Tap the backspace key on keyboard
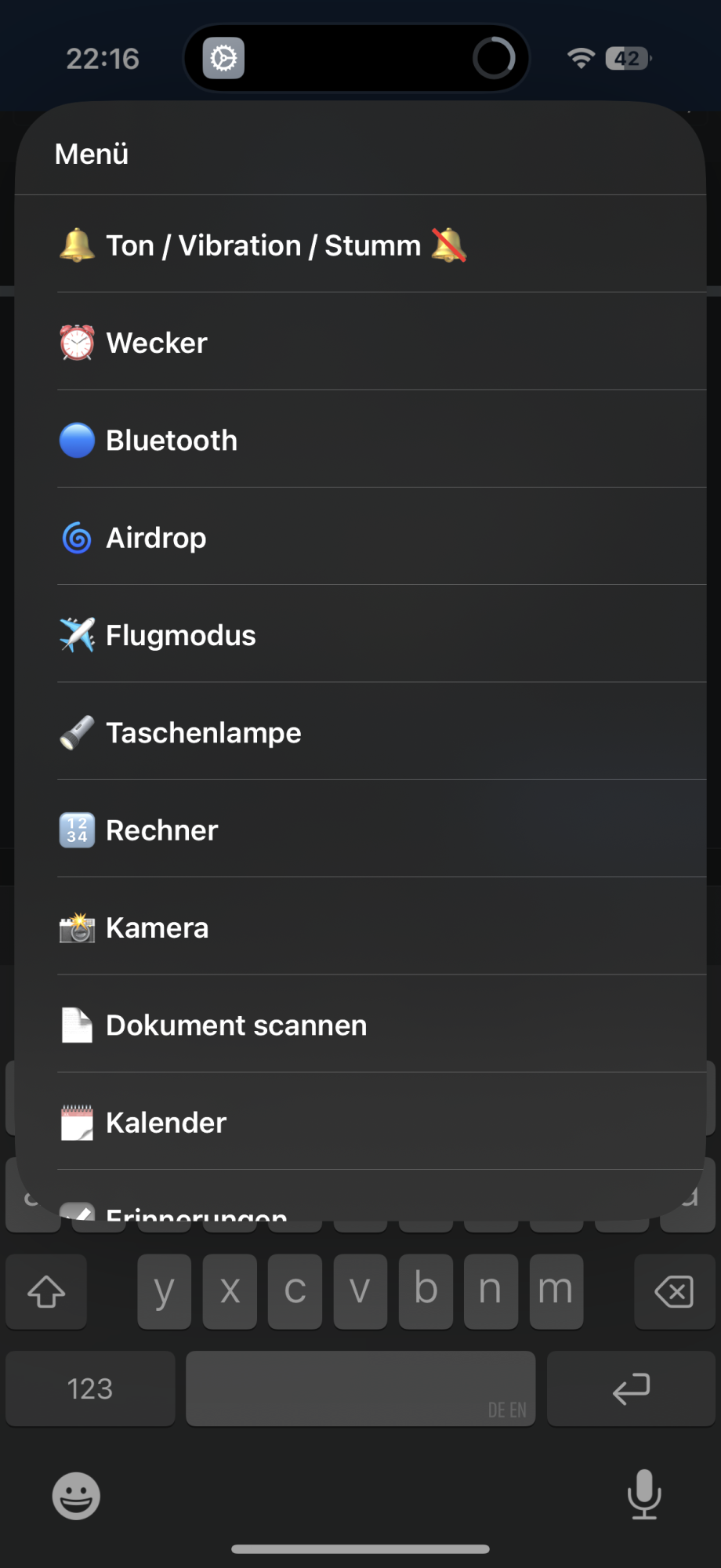 pyautogui.click(x=674, y=1292)
